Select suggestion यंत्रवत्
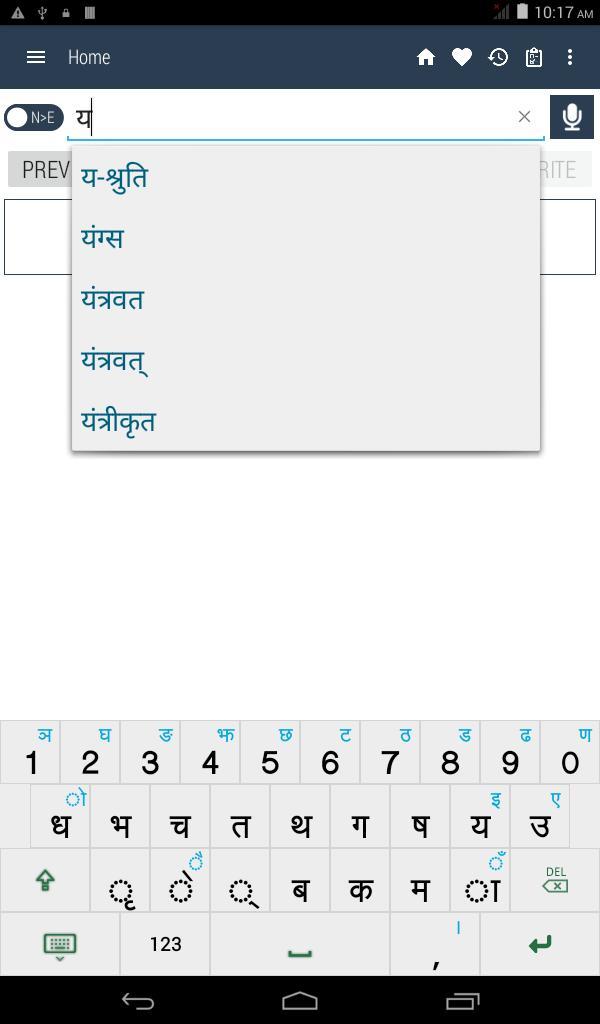The image size is (600, 1024). click(x=115, y=360)
